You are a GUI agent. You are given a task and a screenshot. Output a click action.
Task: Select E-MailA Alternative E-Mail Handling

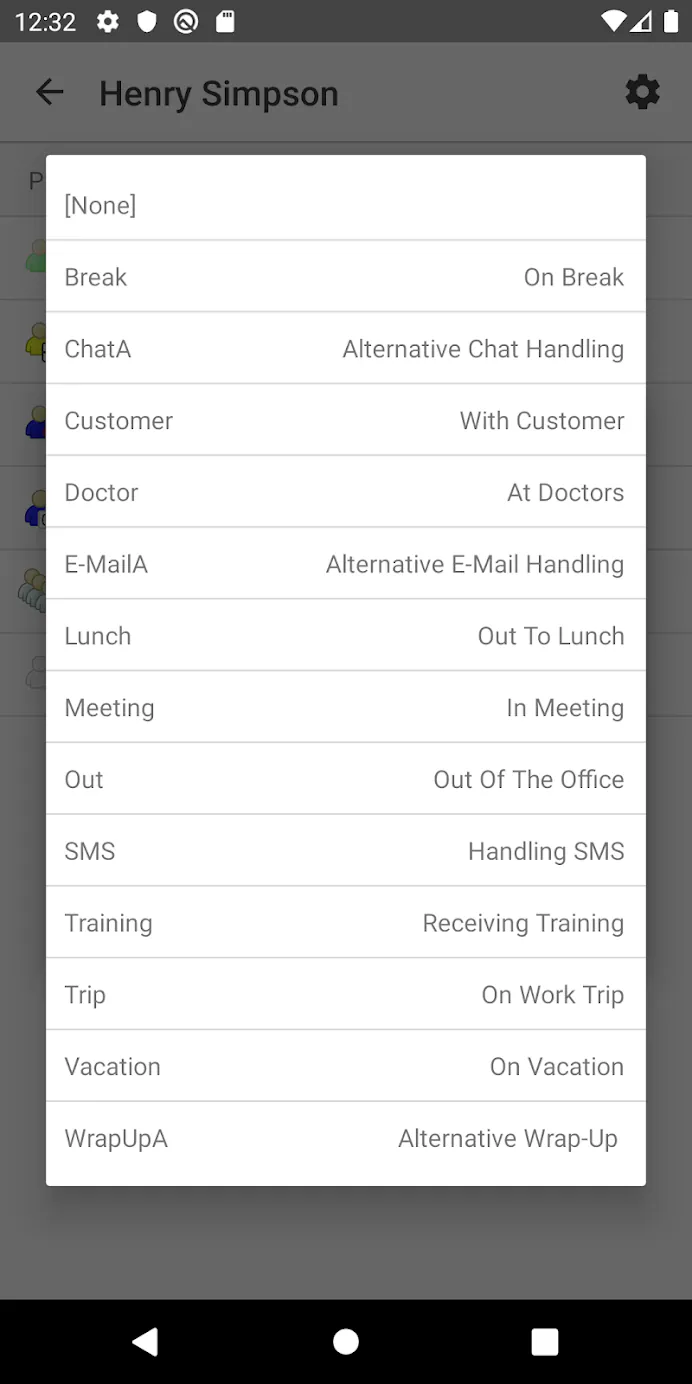coord(345,564)
